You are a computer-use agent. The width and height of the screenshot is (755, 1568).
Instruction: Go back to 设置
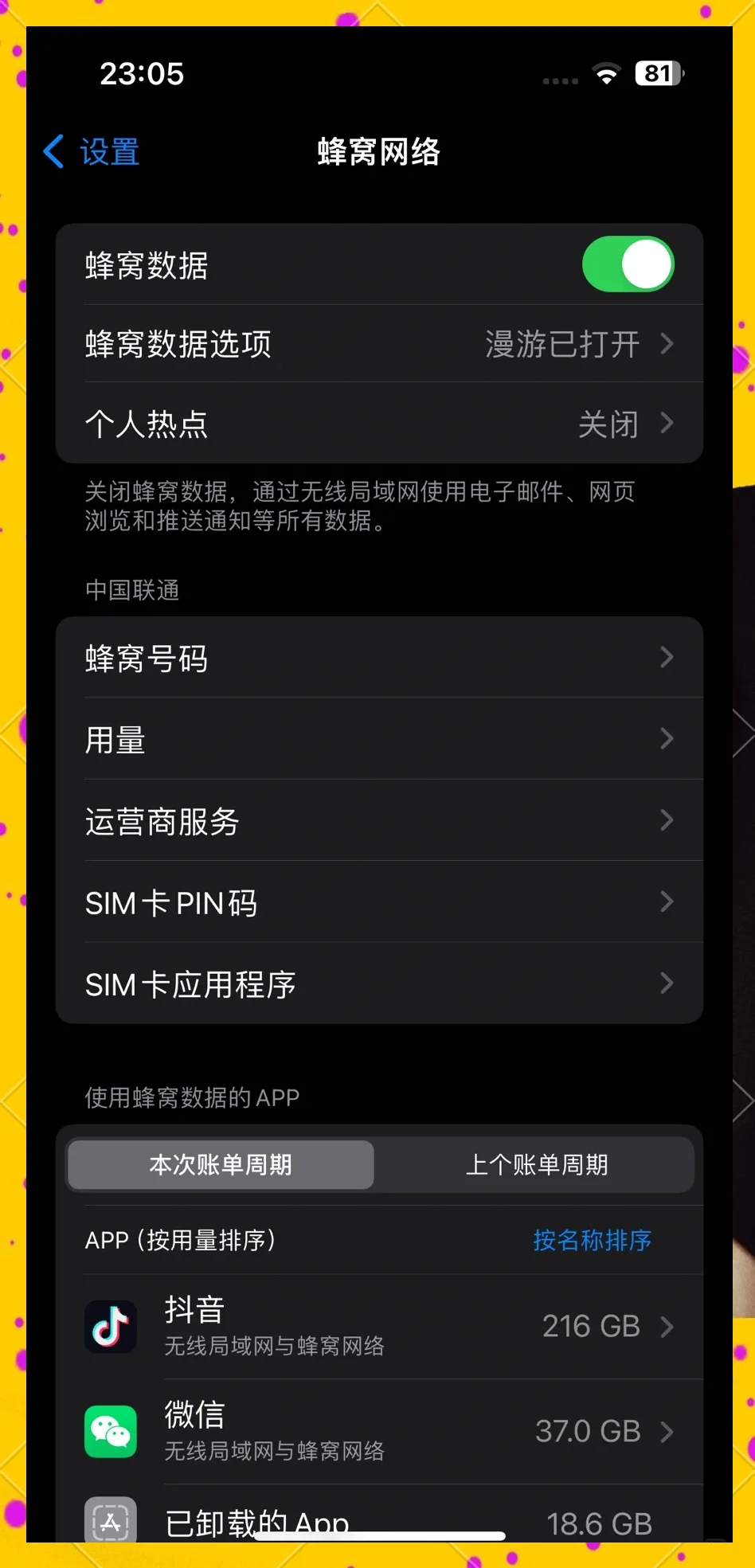click(92, 151)
